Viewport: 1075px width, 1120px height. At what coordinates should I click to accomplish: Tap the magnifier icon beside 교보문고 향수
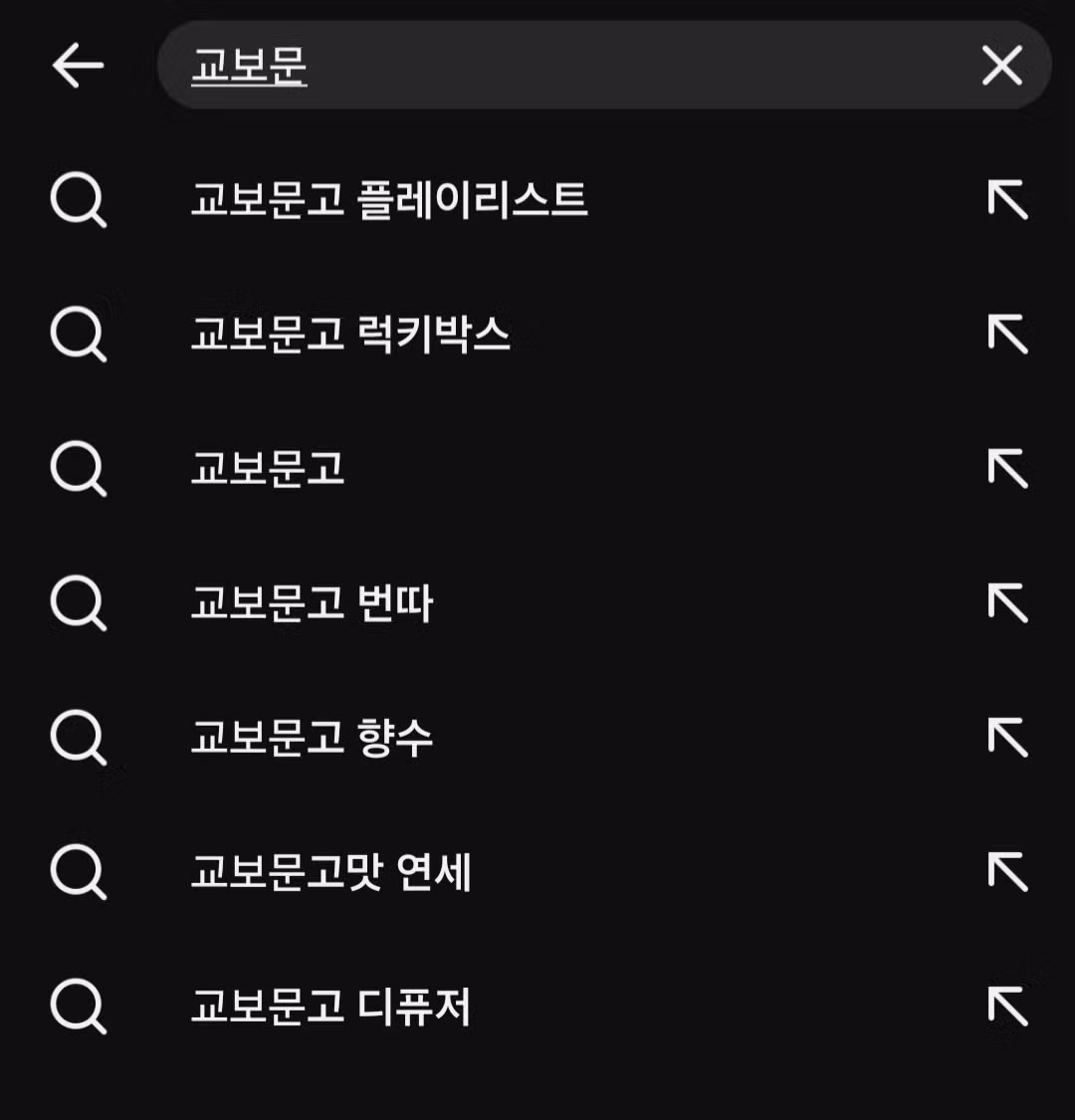click(x=80, y=739)
